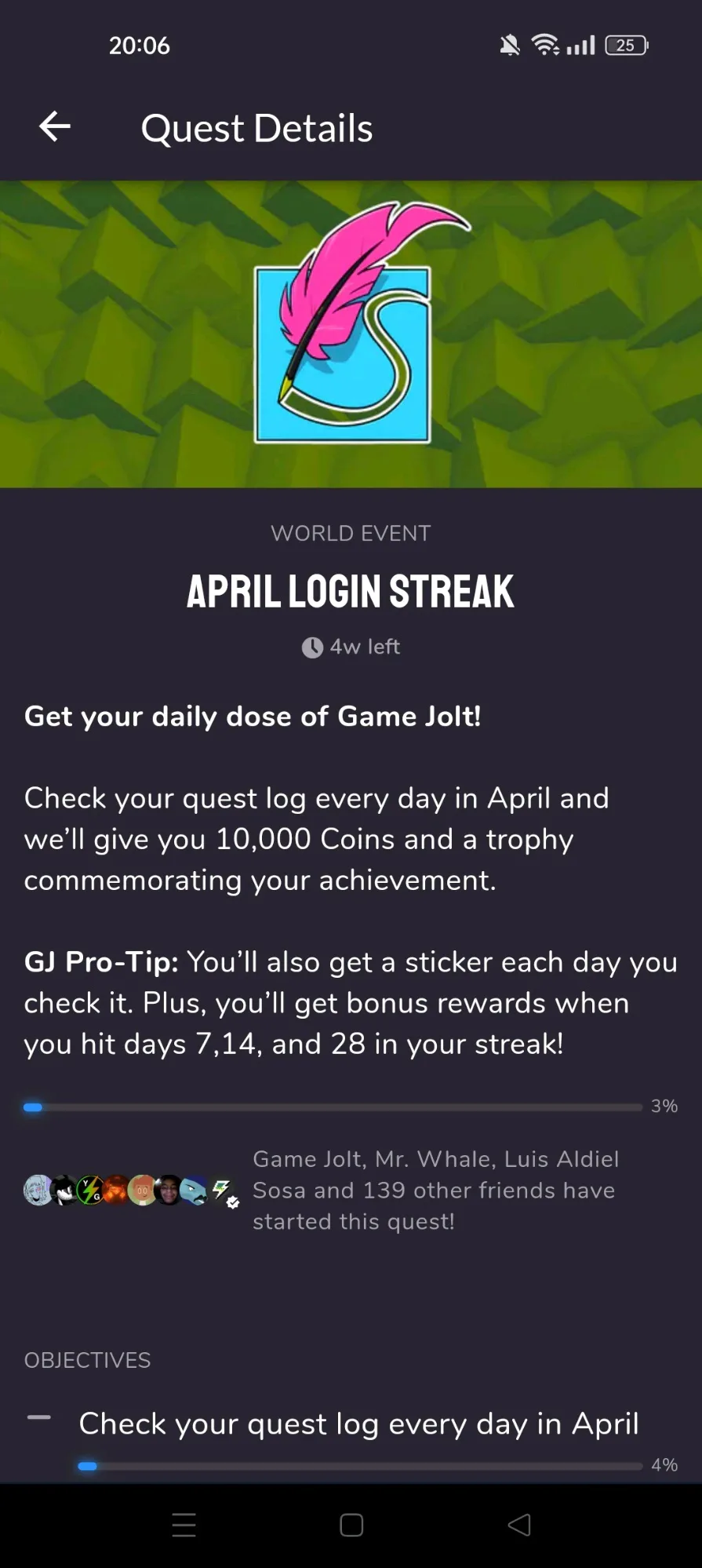Open recent apps from the navigation bar
This screenshot has height=1568, width=702.
(184, 1525)
